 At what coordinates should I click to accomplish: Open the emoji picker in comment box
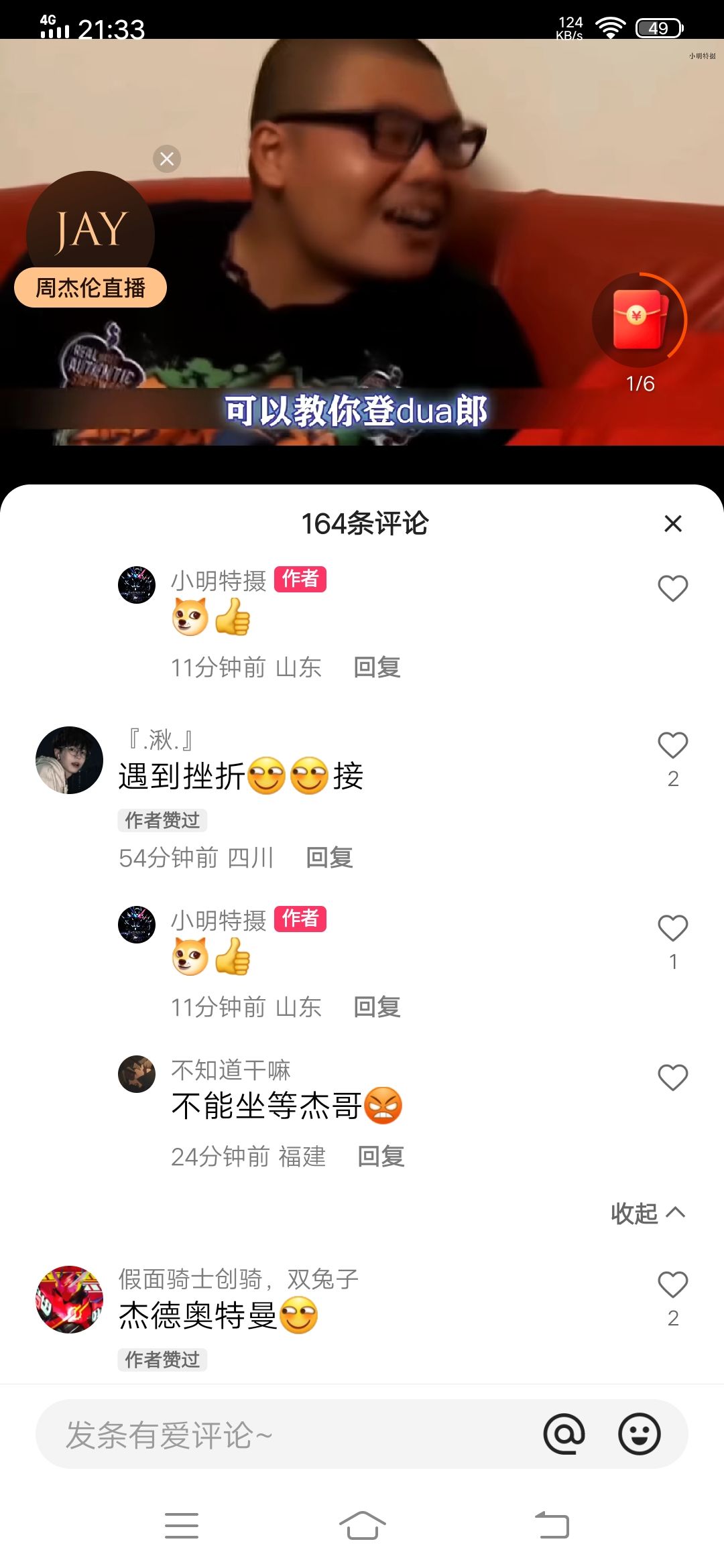coord(640,1434)
